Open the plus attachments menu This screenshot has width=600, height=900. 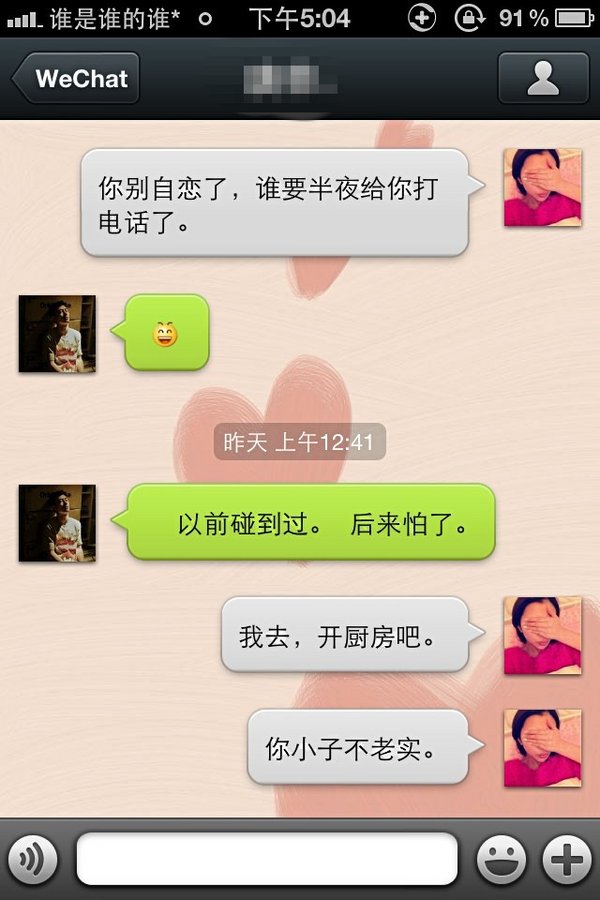tap(566, 858)
